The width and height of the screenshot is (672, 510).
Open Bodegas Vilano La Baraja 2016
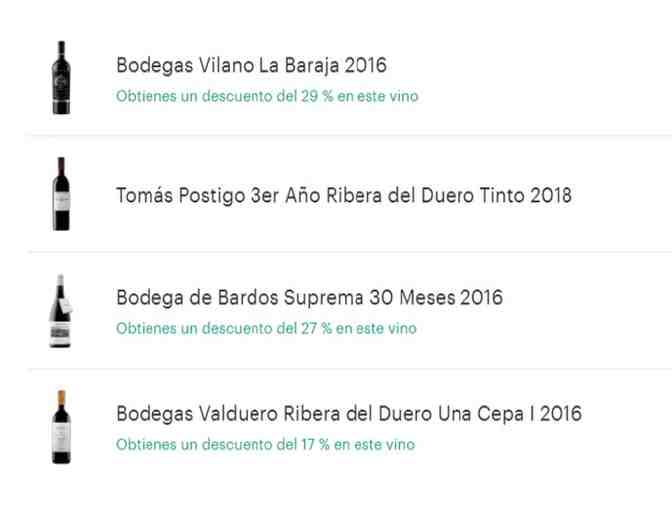[251, 66]
